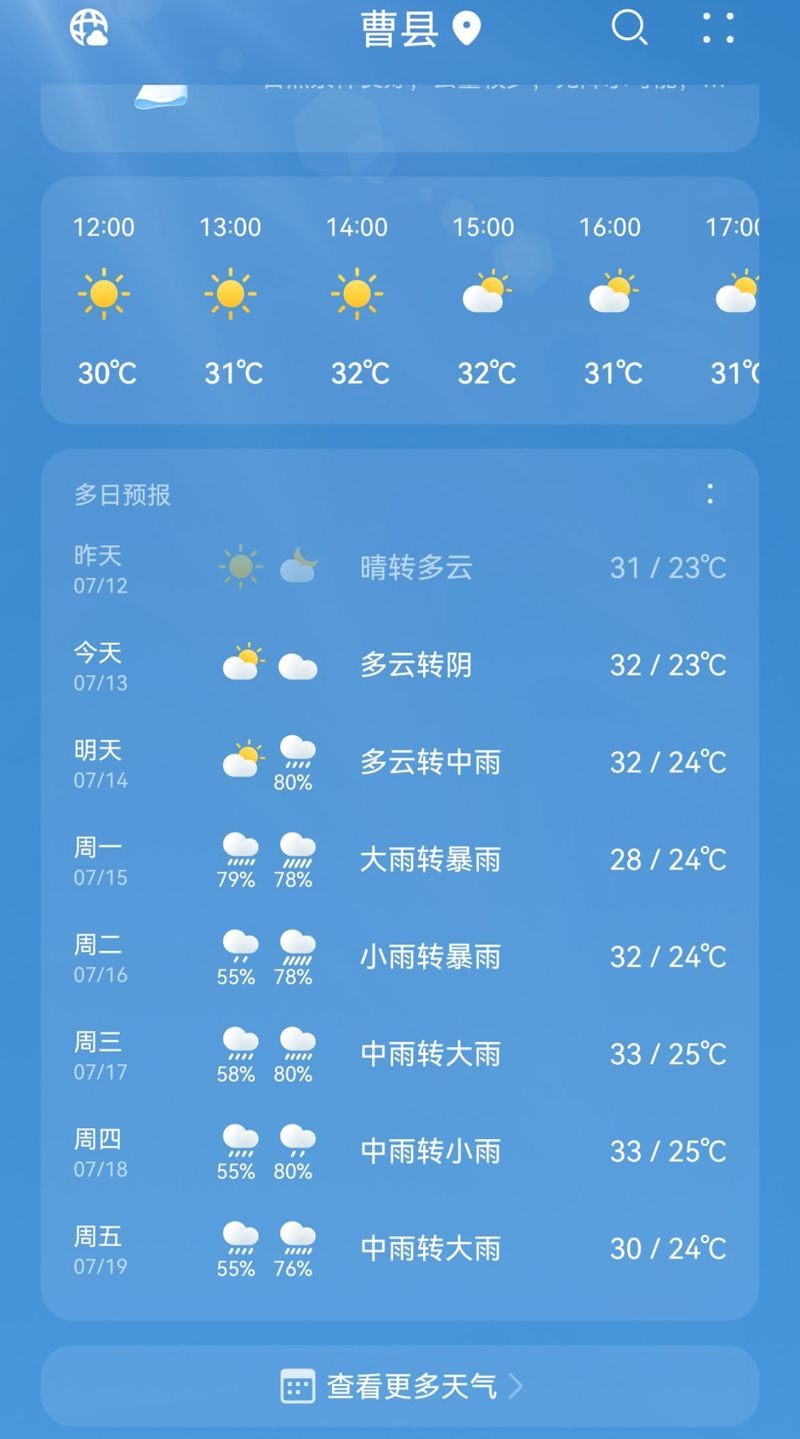Tap the 中雨转大雨 label for 周五
800x1439 pixels.
point(430,1248)
